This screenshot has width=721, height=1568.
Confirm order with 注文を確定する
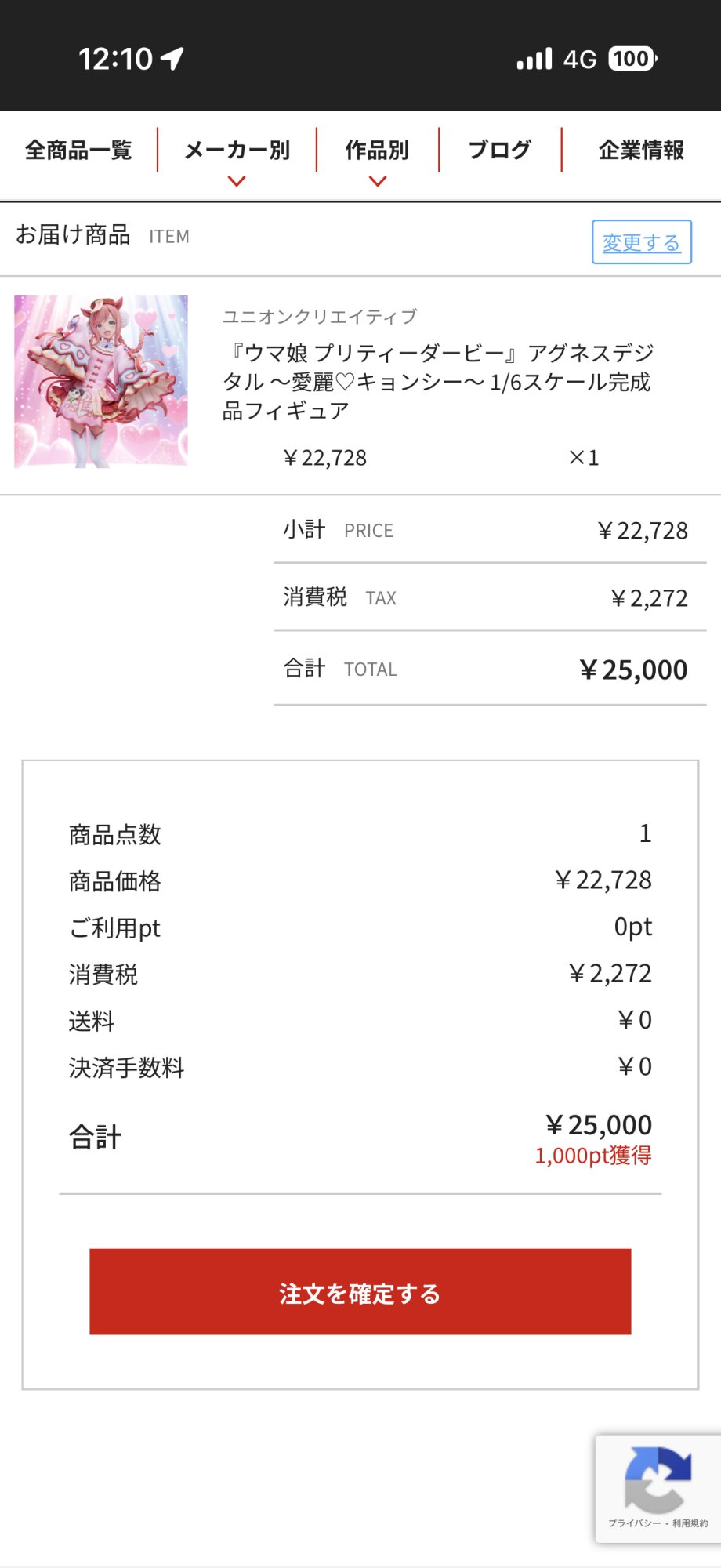point(360,1292)
